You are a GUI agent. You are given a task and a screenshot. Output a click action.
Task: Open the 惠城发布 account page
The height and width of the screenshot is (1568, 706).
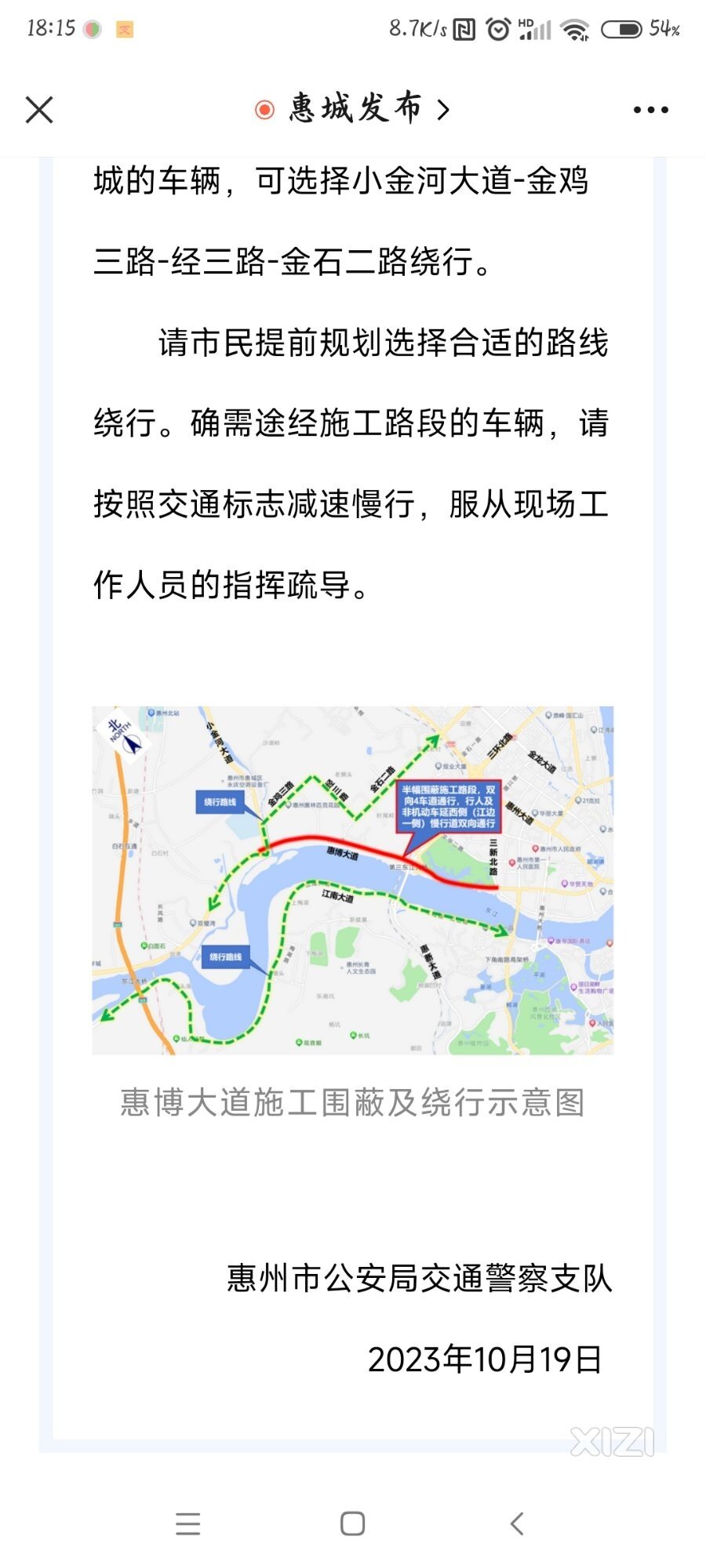click(353, 109)
